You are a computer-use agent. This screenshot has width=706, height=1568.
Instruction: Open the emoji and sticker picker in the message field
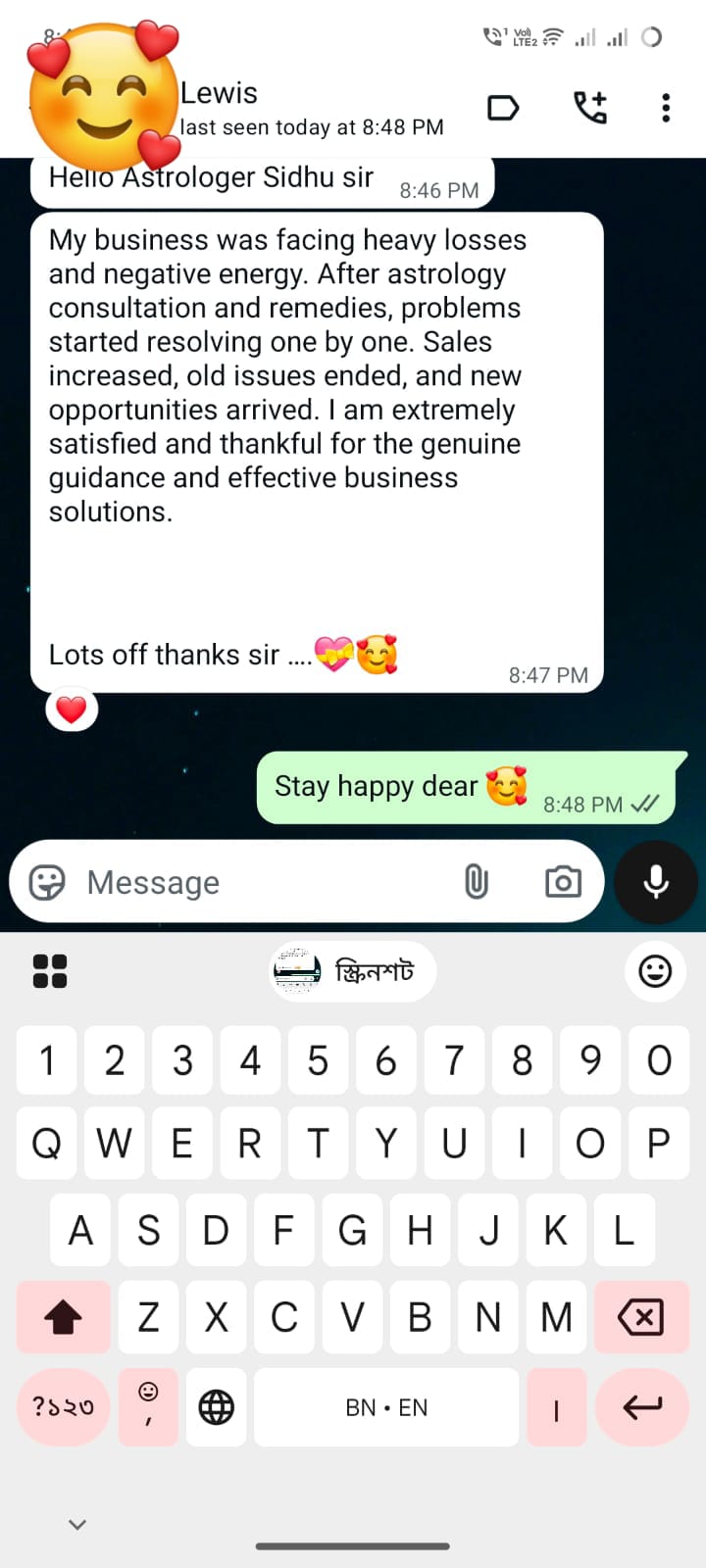coord(47,882)
